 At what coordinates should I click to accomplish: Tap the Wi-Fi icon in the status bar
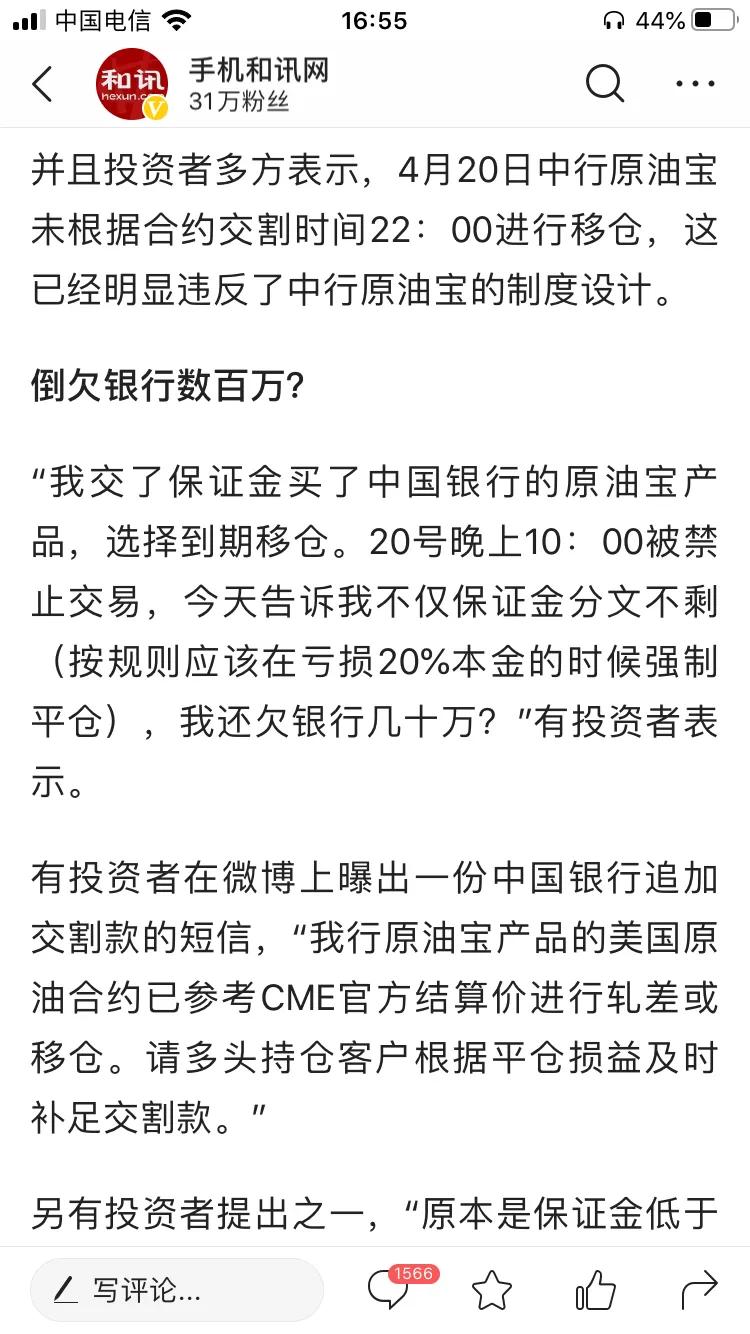[174, 18]
